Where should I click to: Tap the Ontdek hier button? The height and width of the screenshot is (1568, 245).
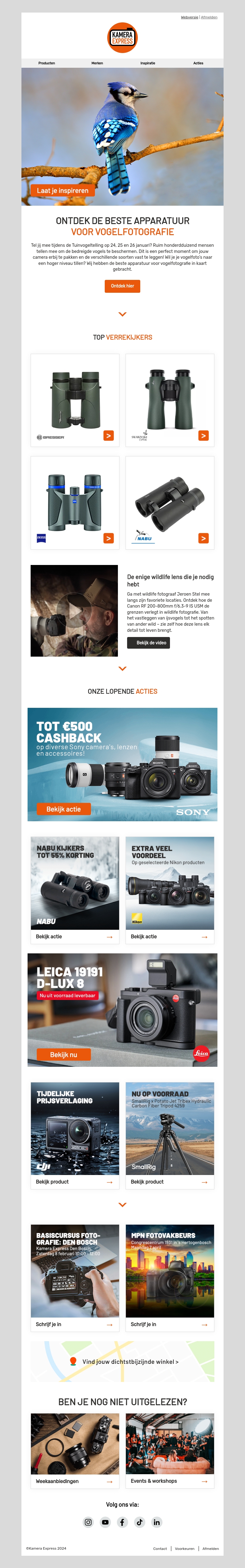click(x=122, y=285)
